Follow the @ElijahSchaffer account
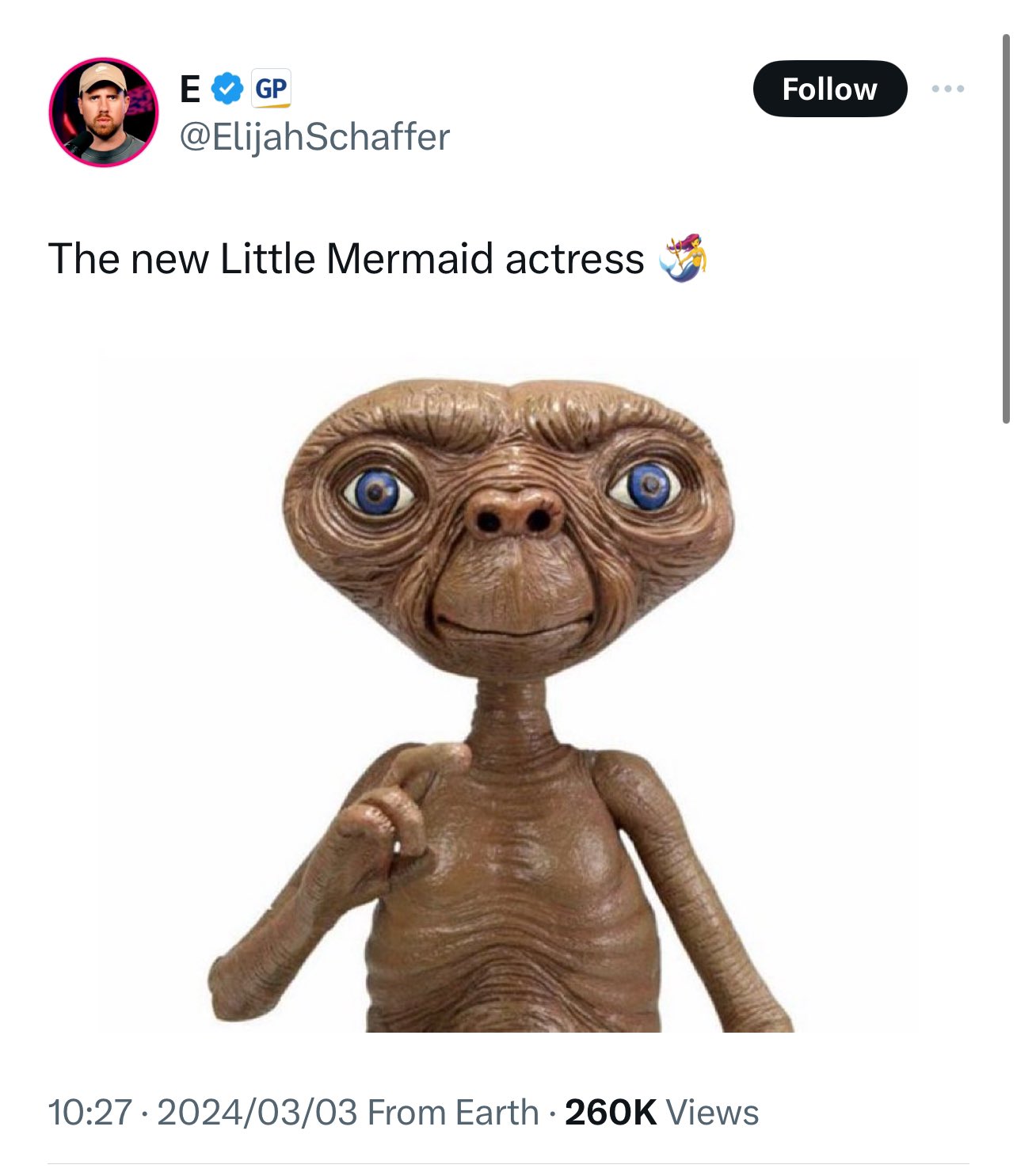The height and width of the screenshot is (1176, 1017). pos(828,89)
